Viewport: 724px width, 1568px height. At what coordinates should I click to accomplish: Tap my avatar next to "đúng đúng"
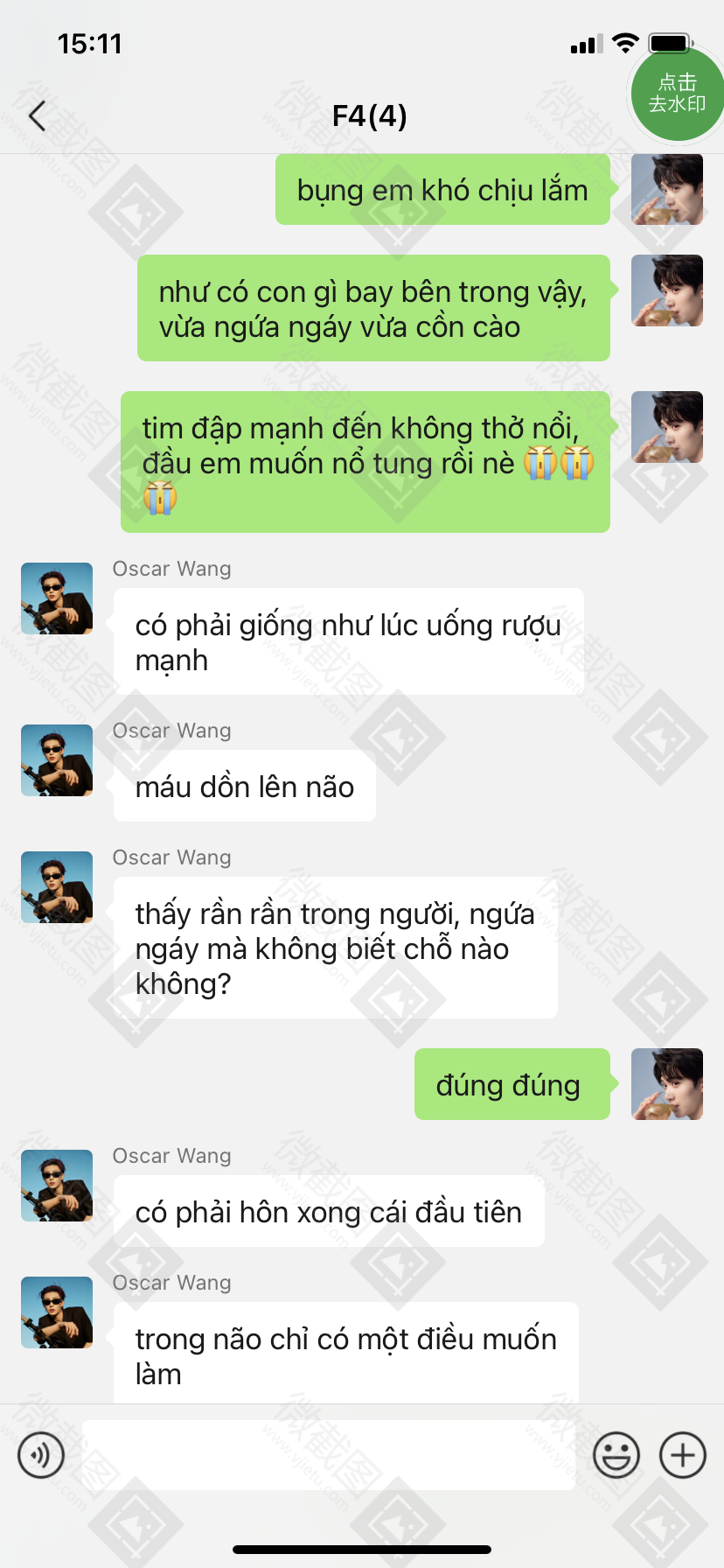pyautogui.click(x=667, y=1084)
